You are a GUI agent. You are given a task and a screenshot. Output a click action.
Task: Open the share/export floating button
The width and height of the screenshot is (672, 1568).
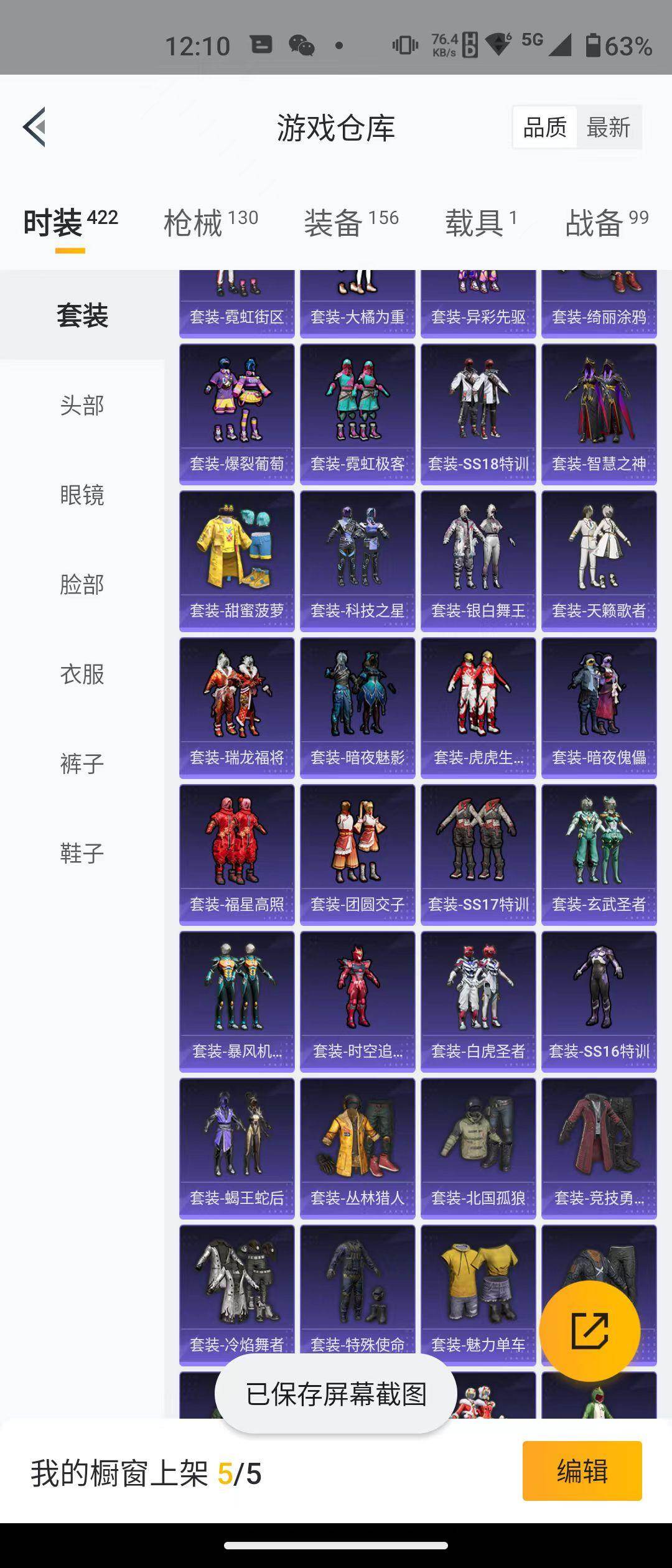(590, 1329)
